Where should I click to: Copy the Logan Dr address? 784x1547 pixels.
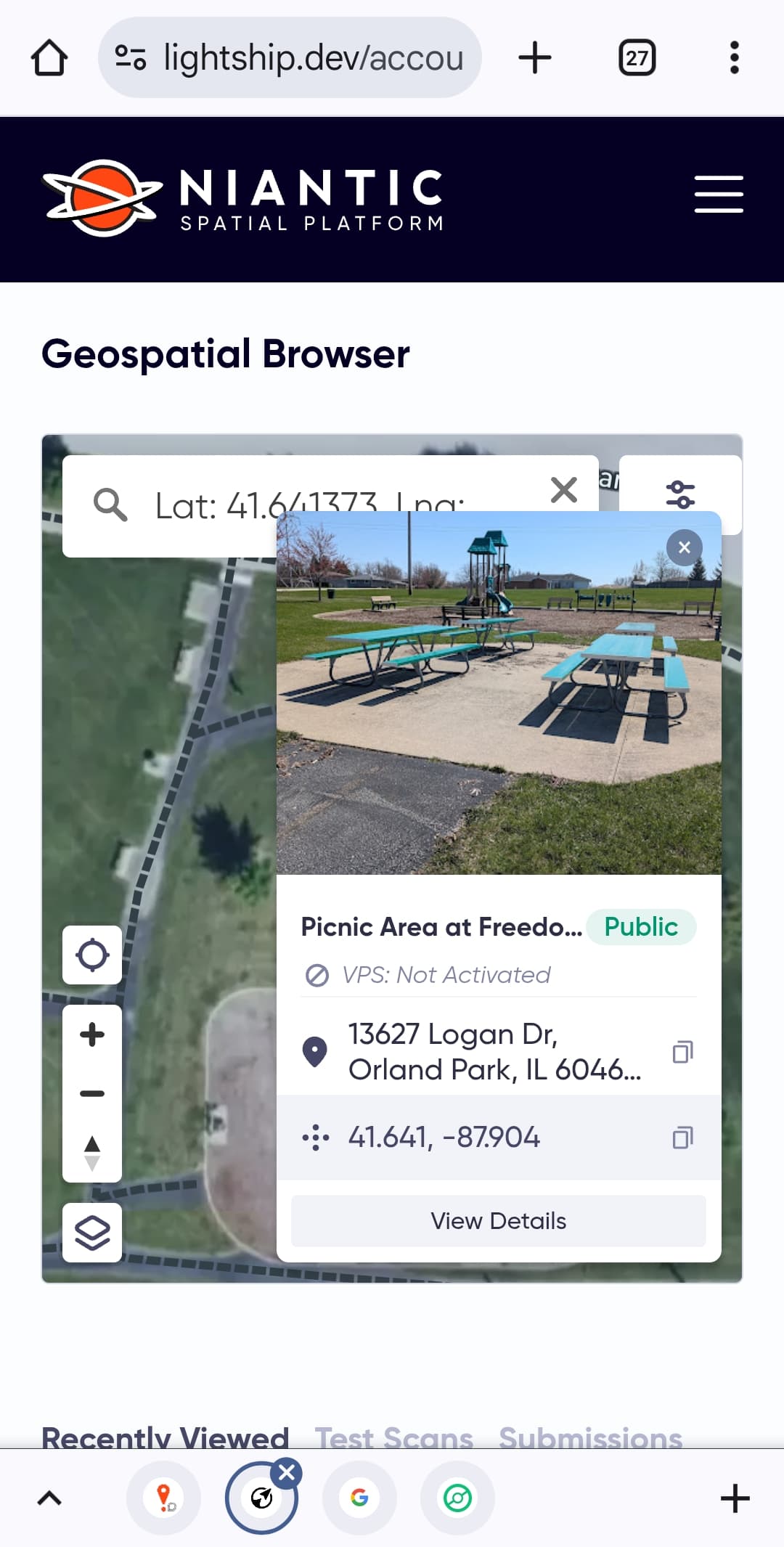[682, 1051]
